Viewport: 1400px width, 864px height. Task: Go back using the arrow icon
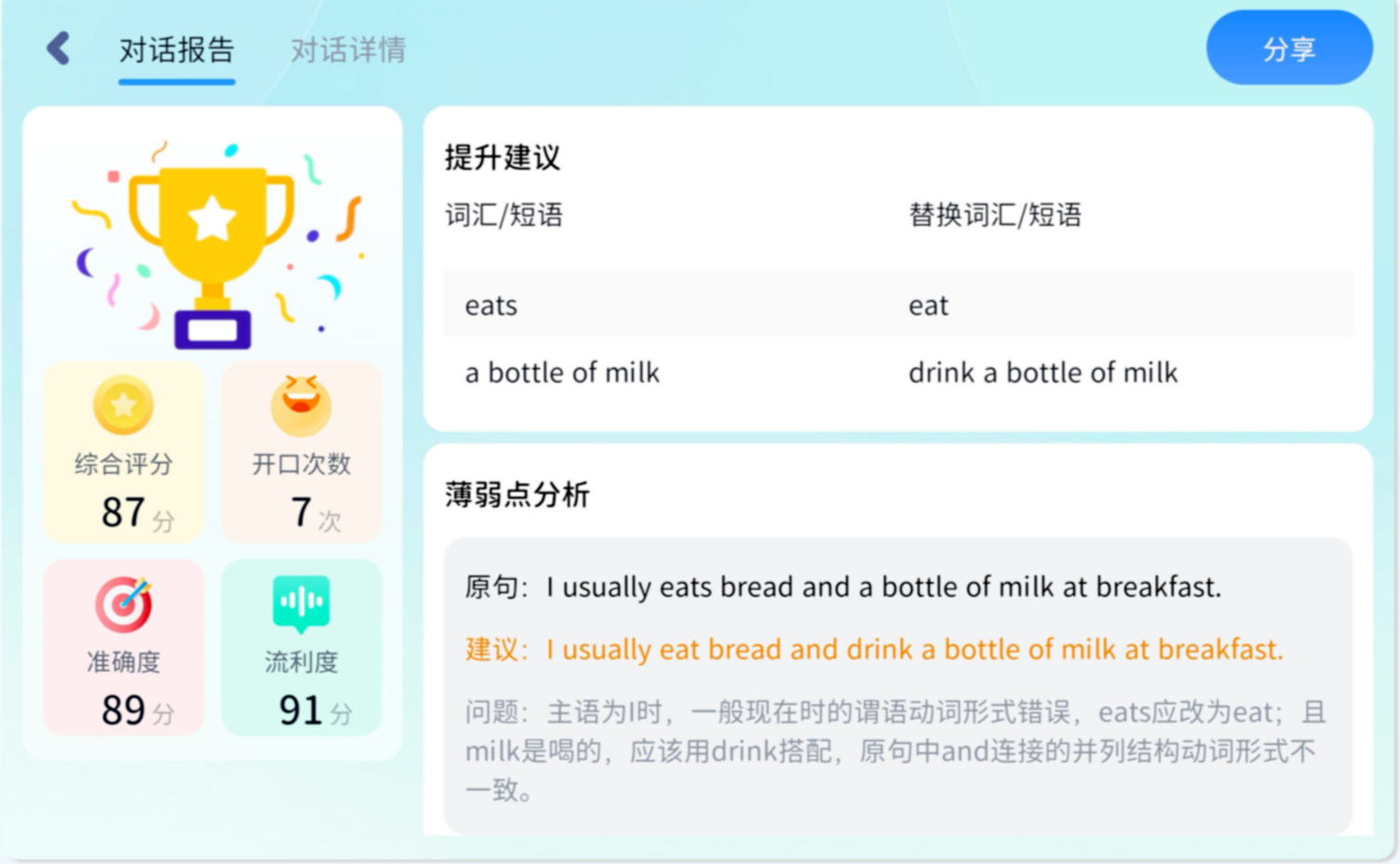(59, 48)
